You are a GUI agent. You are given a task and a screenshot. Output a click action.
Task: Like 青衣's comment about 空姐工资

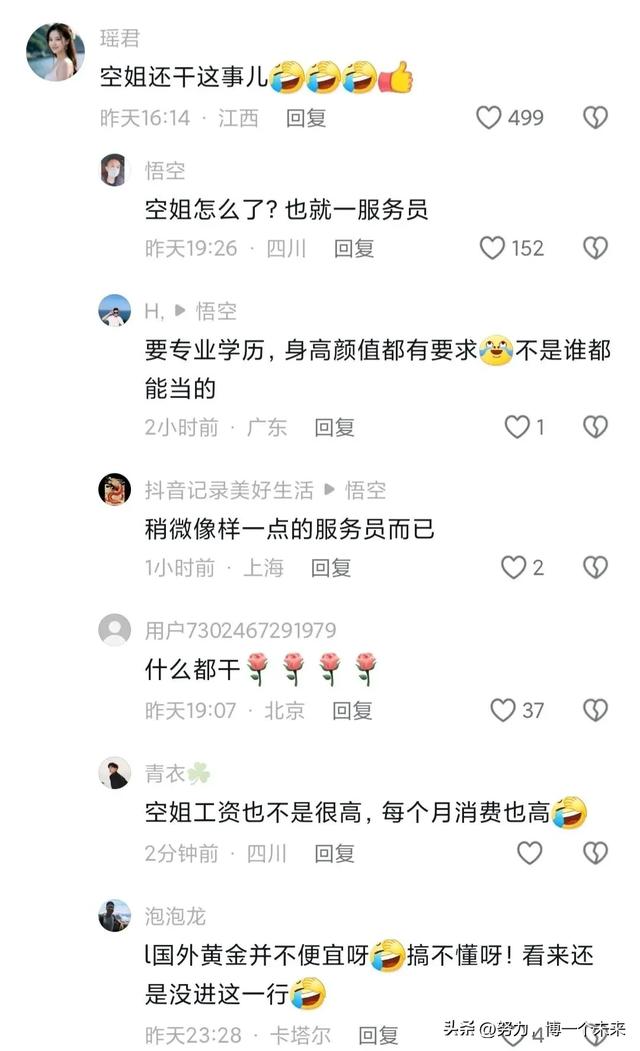point(529,853)
